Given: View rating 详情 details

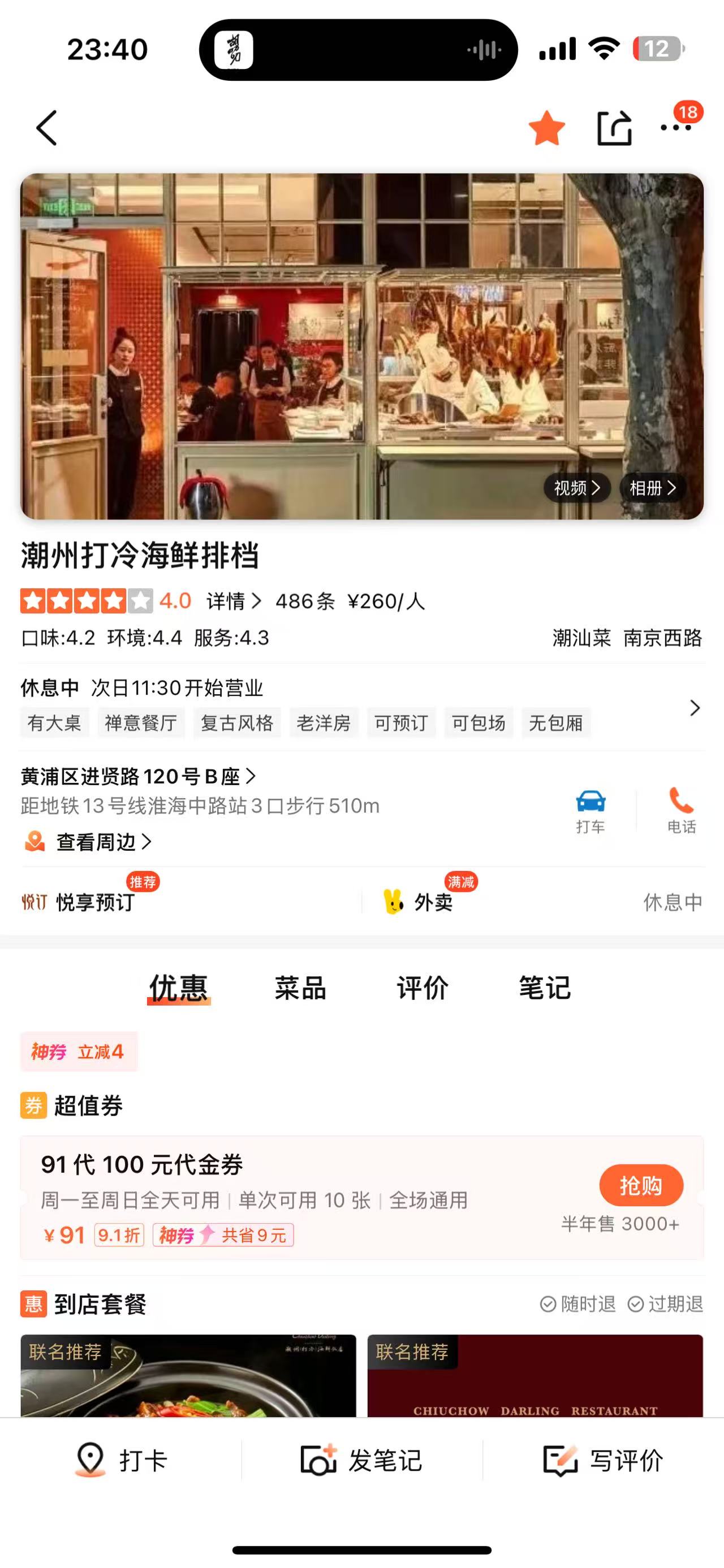Looking at the screenshot, I should [x=234, y=601].
